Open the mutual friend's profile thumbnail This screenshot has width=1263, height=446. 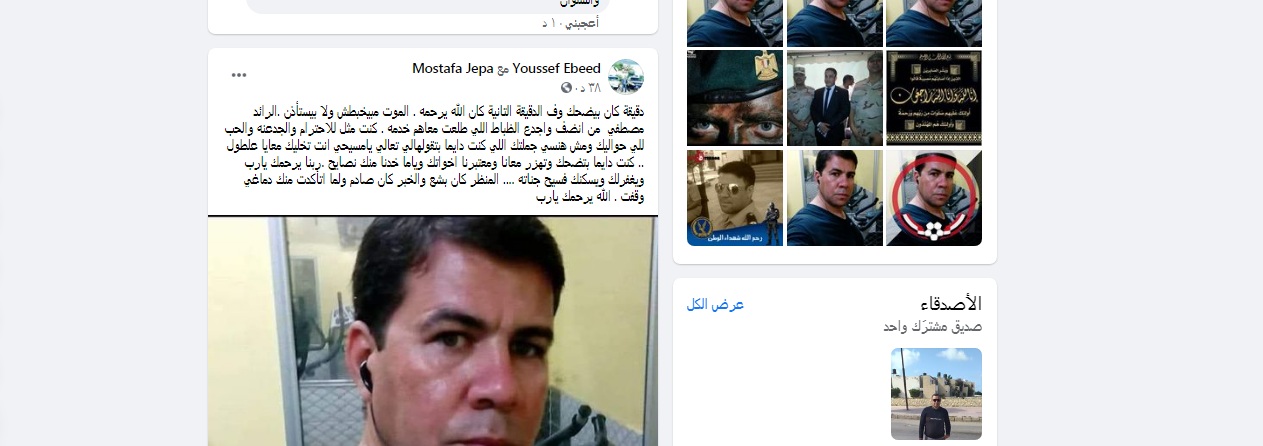pyautogui.click(x=936, y=393)
